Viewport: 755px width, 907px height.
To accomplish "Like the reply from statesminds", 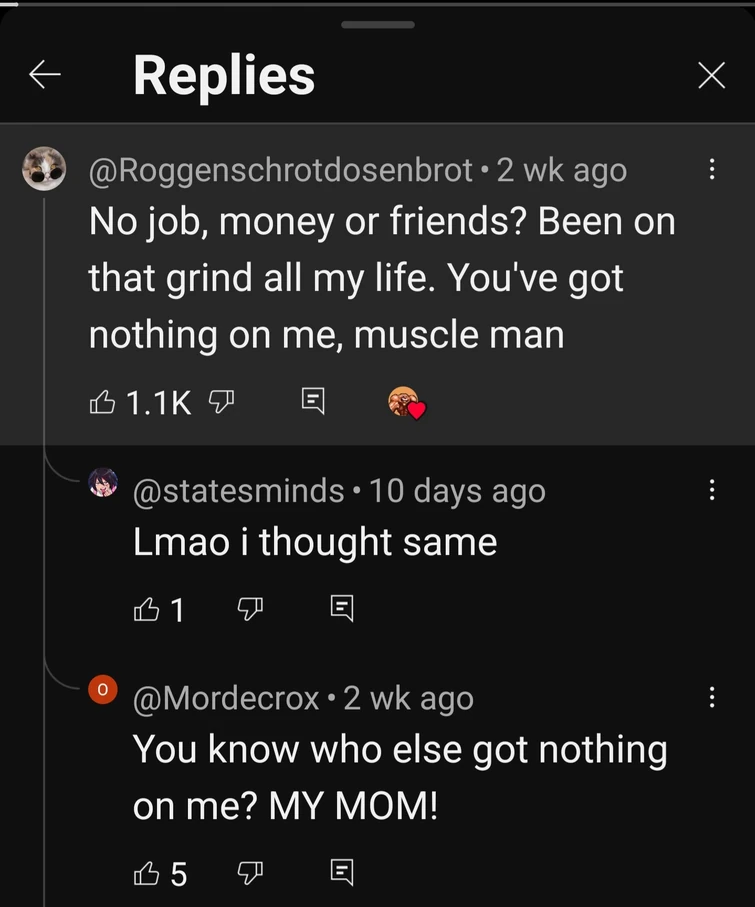I will (x=146, y=608).
